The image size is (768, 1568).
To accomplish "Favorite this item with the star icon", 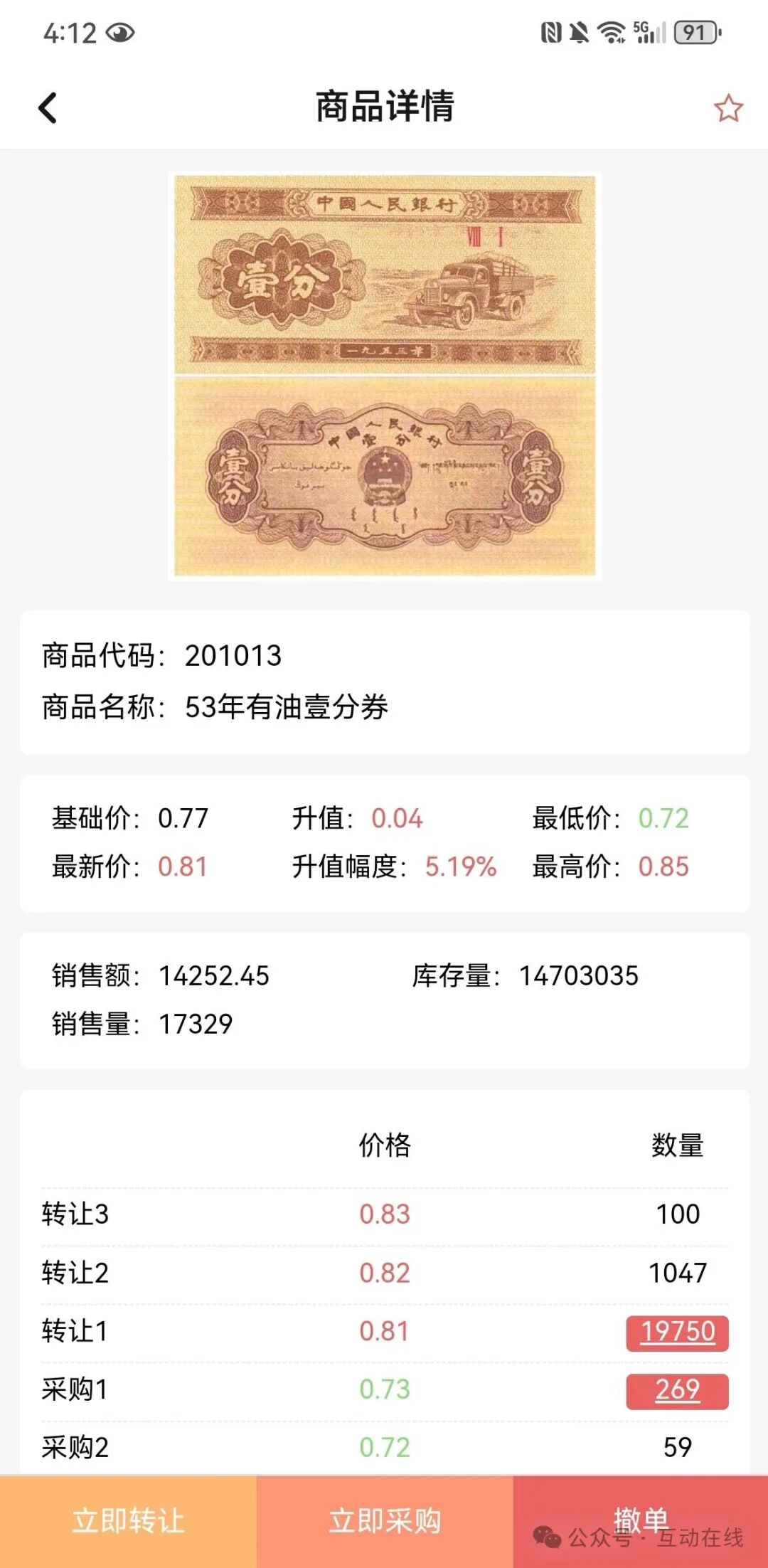I will pos(728,108).
